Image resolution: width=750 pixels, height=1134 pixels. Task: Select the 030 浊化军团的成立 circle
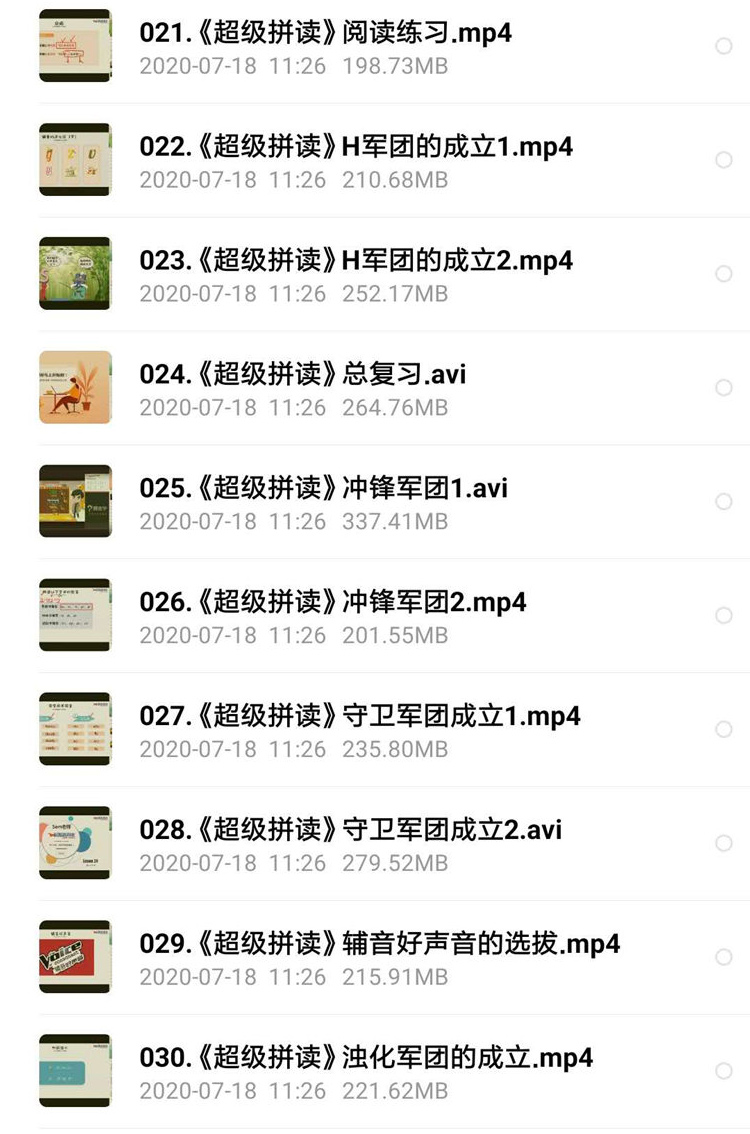coord(724,1072)
